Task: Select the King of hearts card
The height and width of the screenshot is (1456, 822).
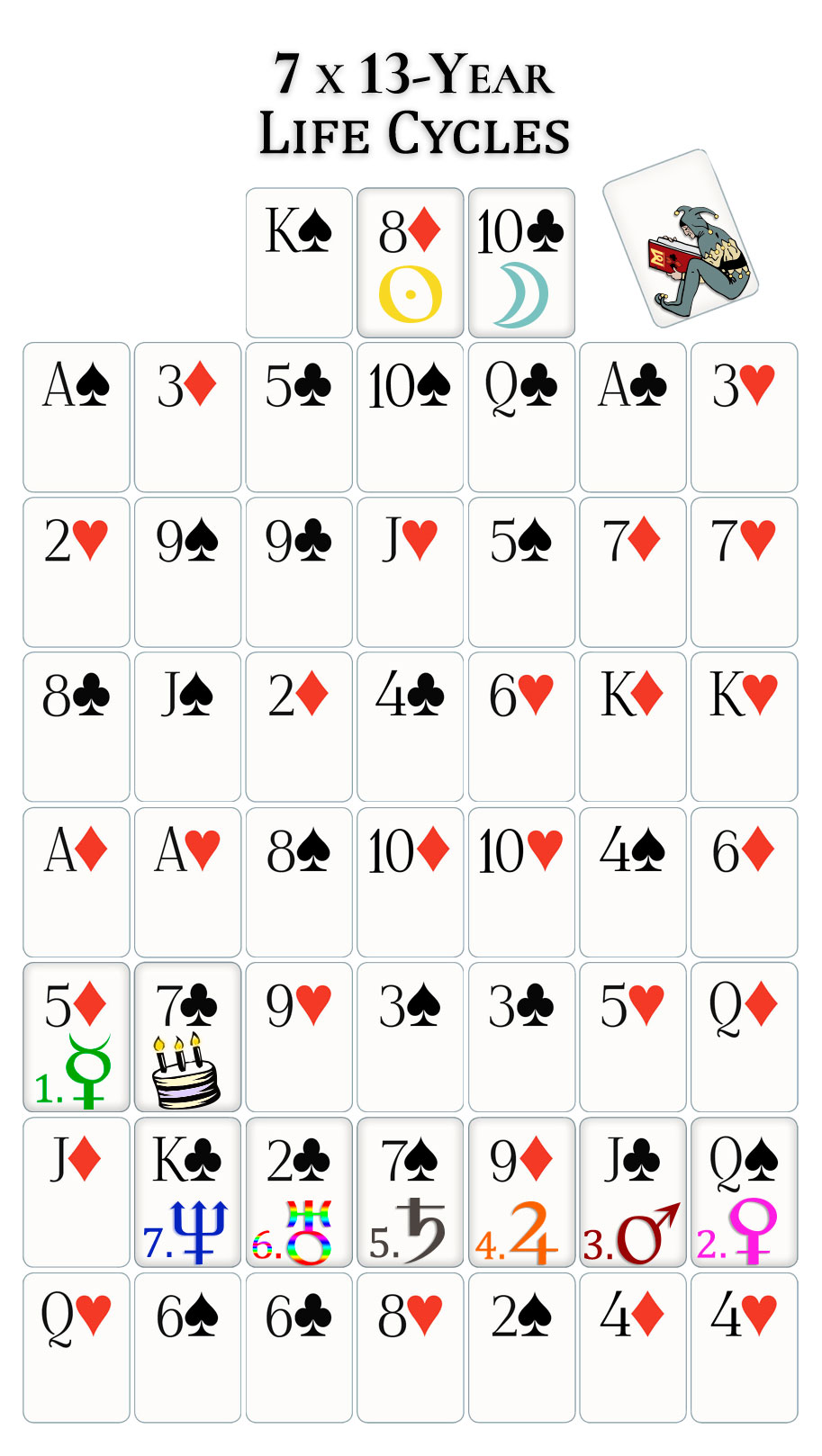Action: point(745,727)
